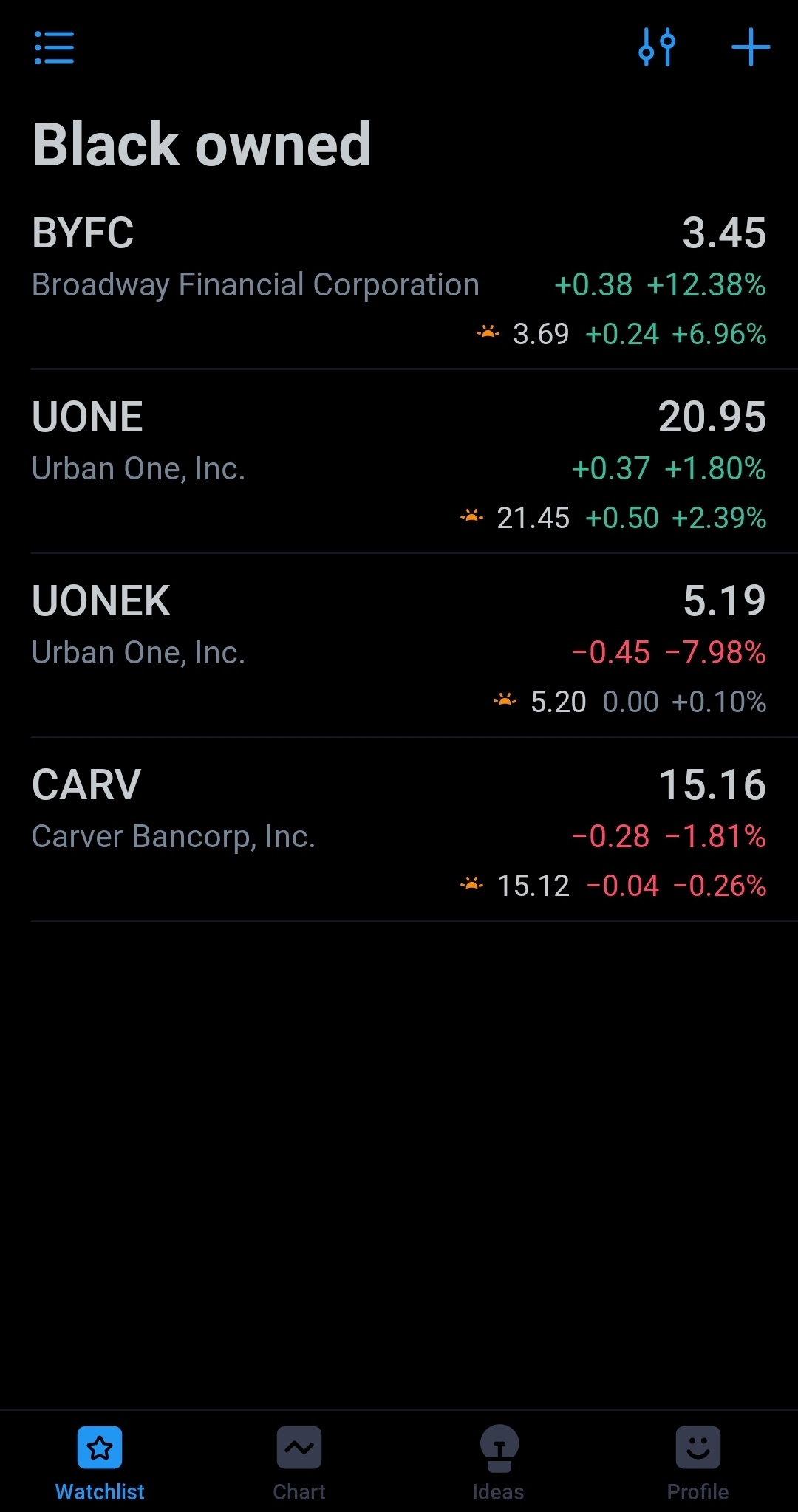Add a new symbol with plus icon
This screenshot has width=798, height=1512.
(x=751, y=48)
